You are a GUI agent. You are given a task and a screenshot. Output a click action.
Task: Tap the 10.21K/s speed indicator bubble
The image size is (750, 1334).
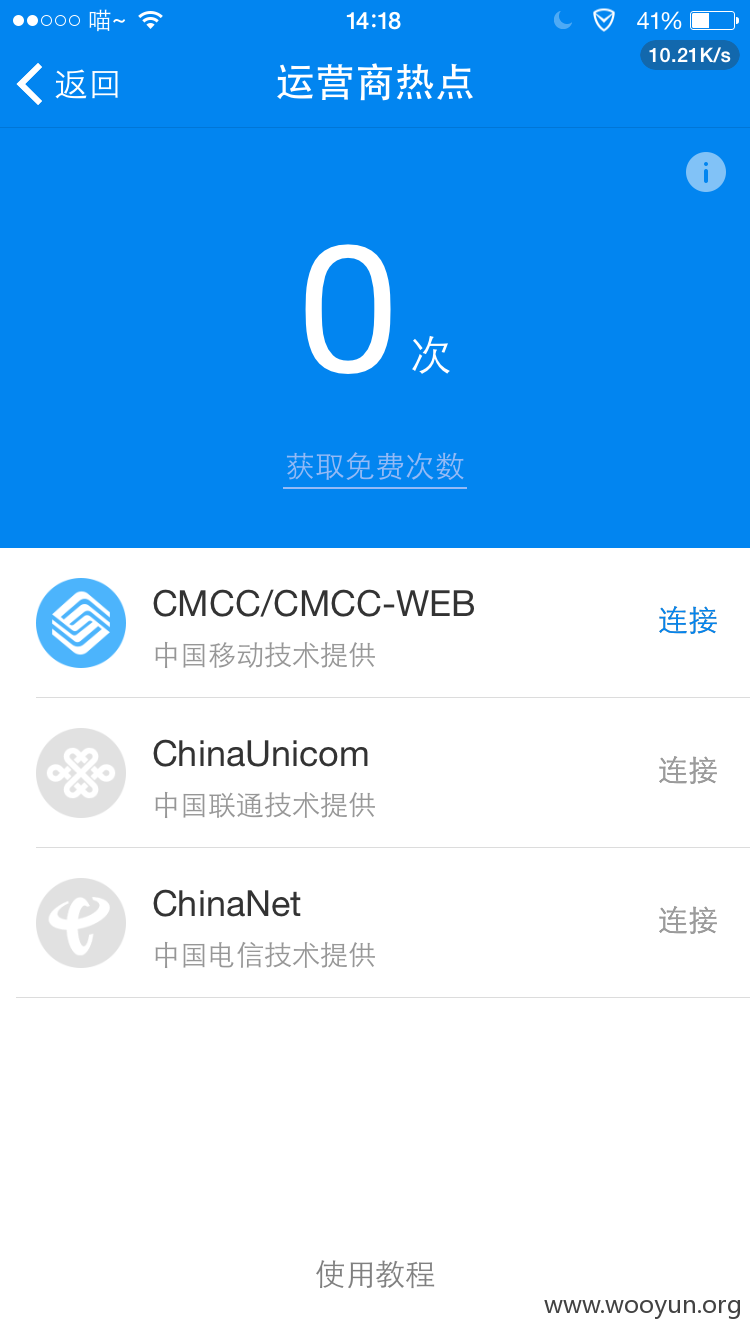(x=690, y=55)
